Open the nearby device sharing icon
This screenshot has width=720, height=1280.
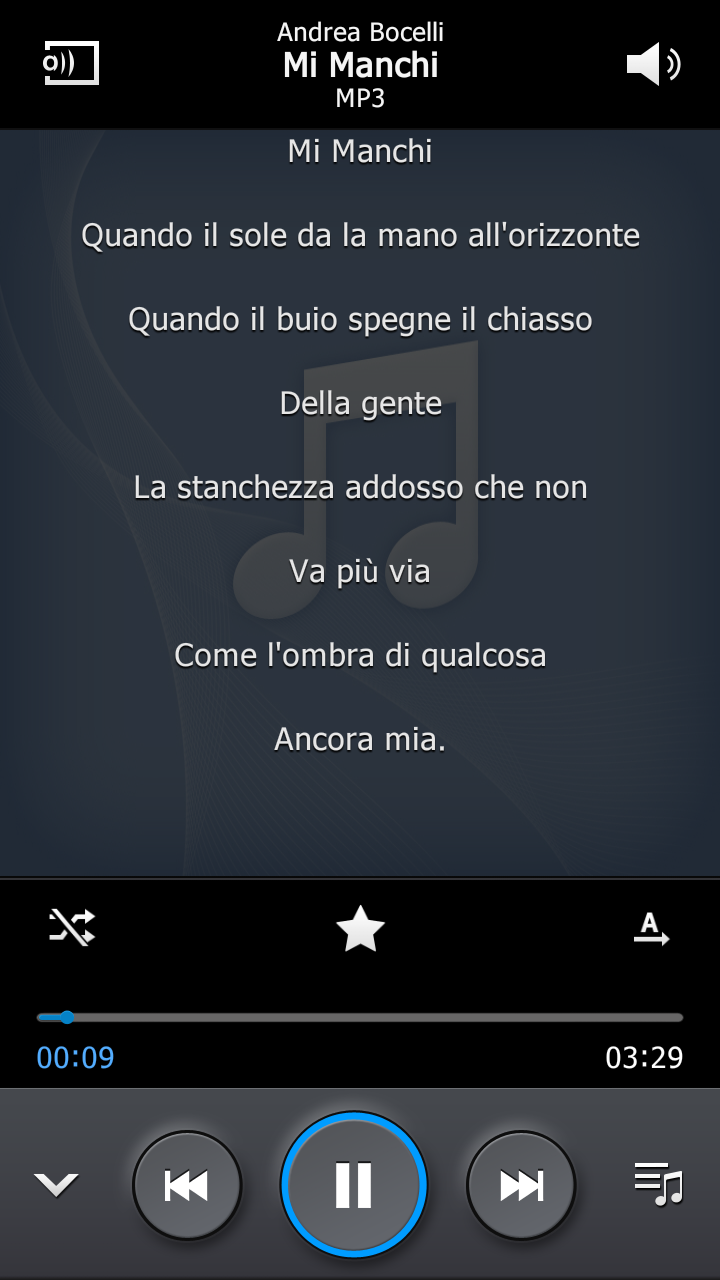coord(71,64)
